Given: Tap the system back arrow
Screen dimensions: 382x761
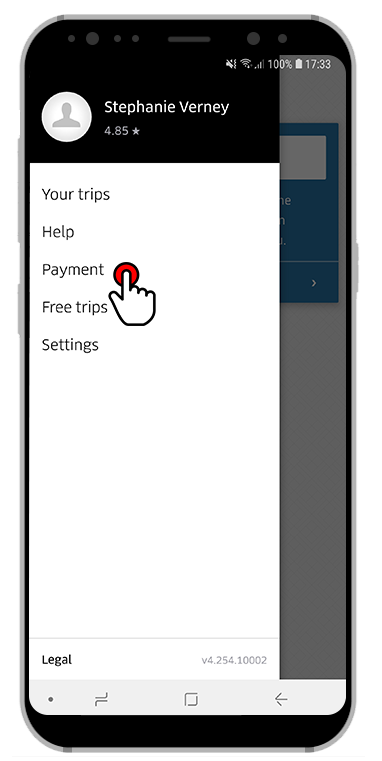Looking at the screenshot, I should (x=281, y=699).
